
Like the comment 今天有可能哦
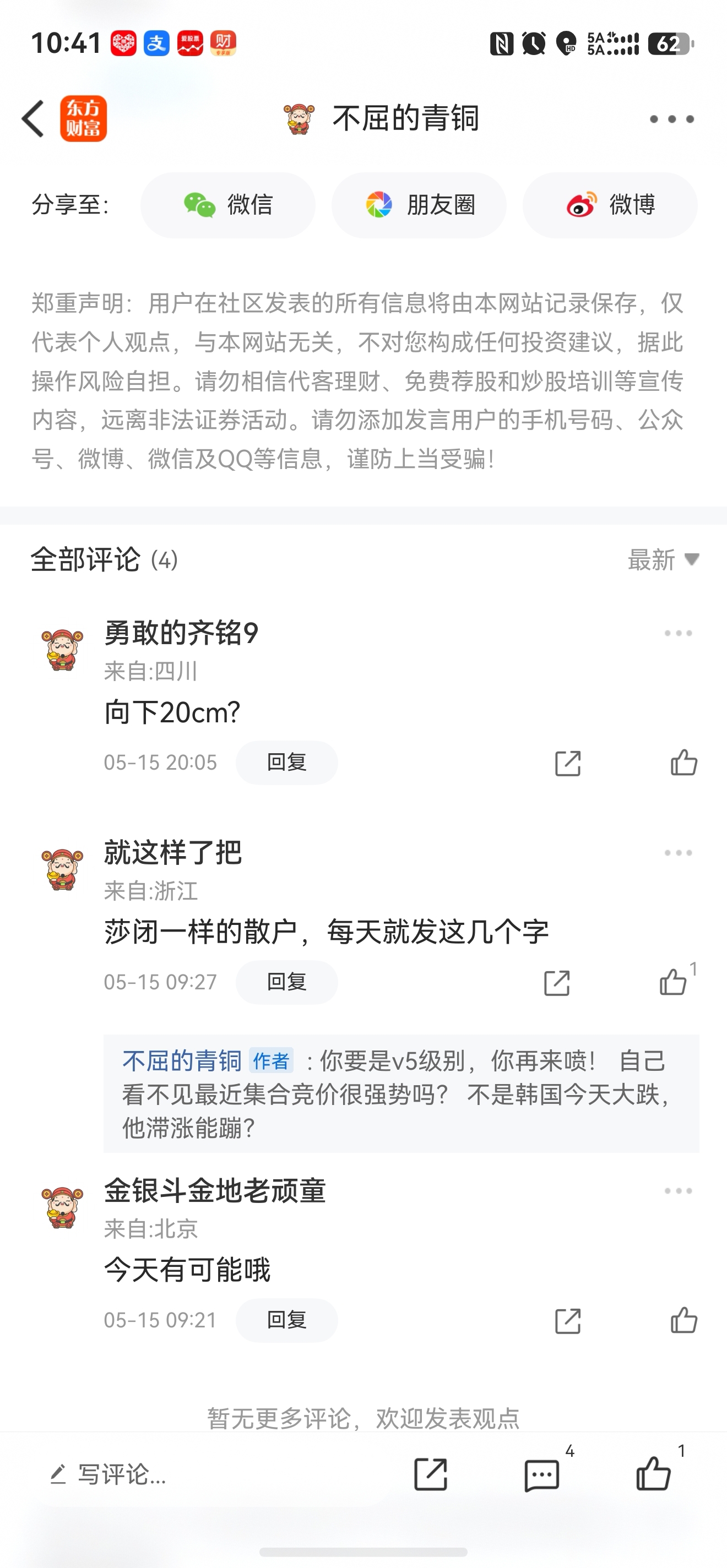coord(683,1320)
